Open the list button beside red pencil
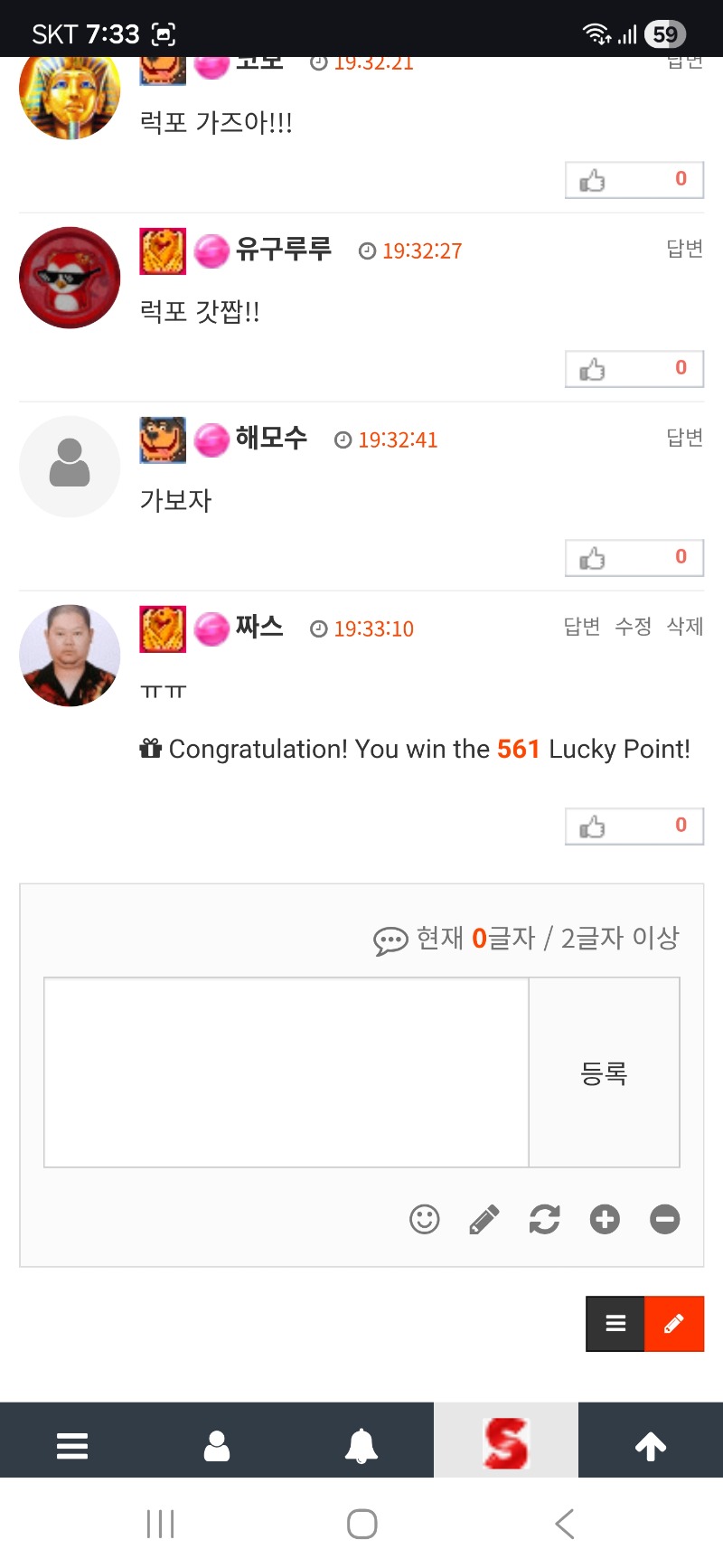The image size is (723, 1568). point(615,1324)
